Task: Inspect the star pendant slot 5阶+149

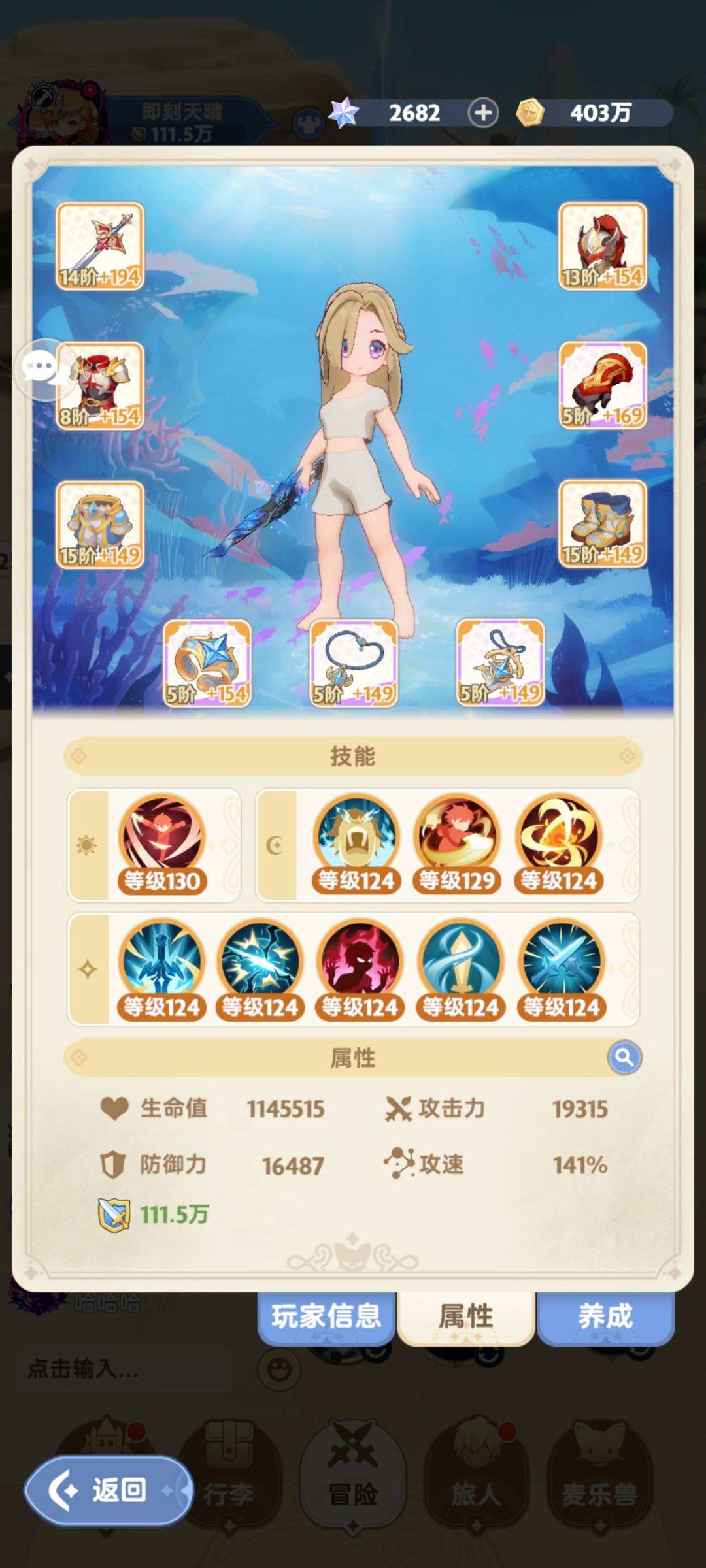Action: [500, 663]
